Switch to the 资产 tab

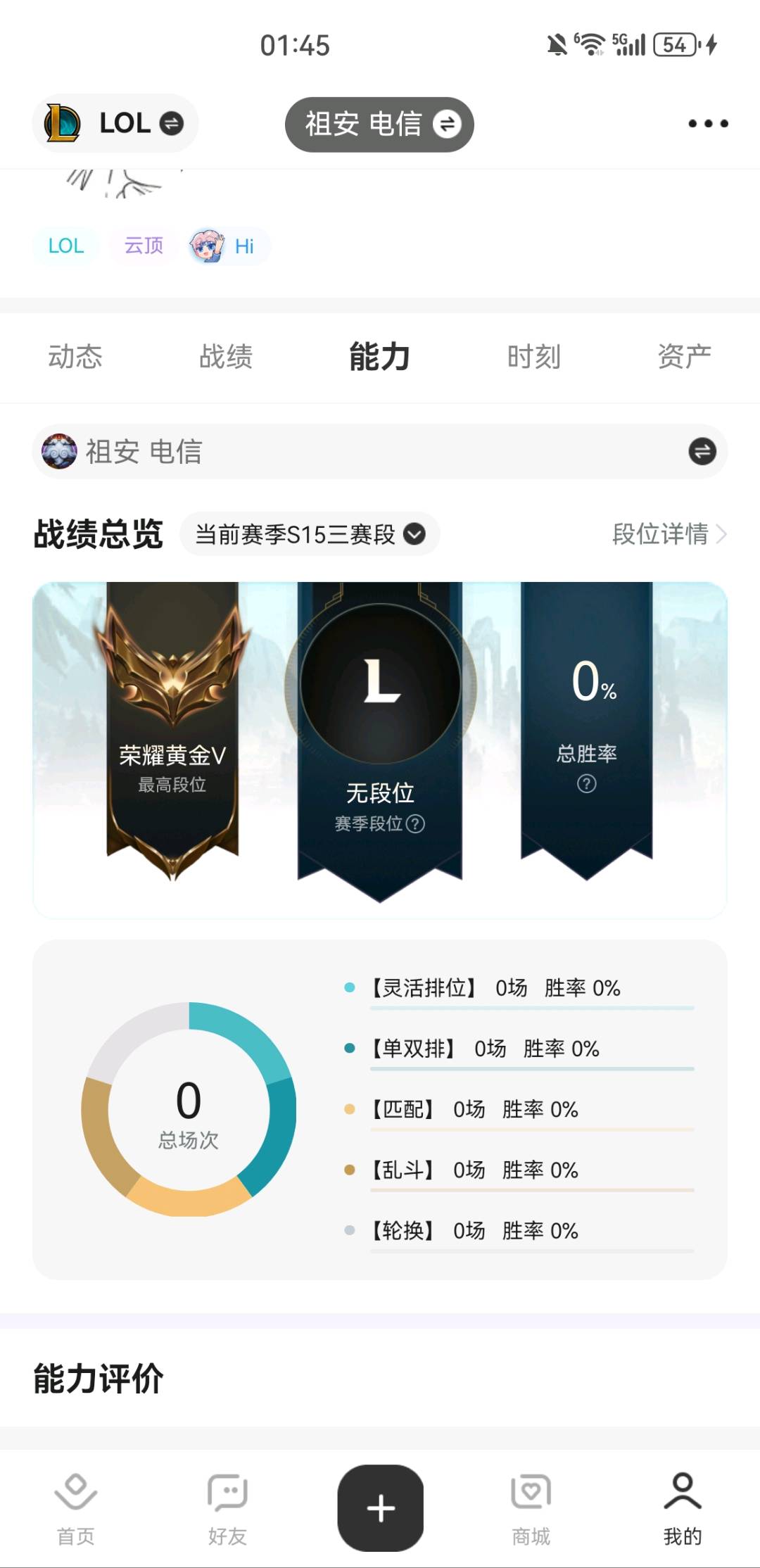pos(684,357)
